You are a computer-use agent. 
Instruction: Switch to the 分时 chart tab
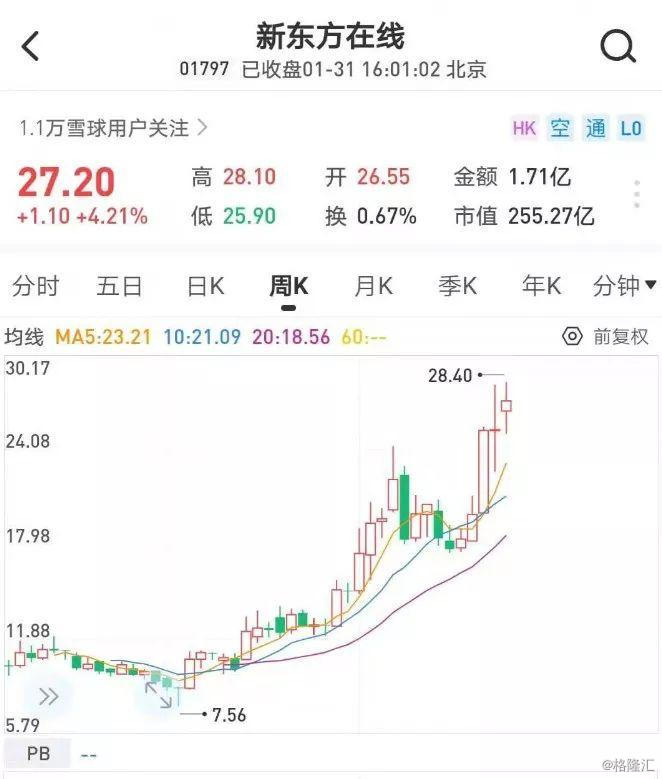click(x=36, y=286)
